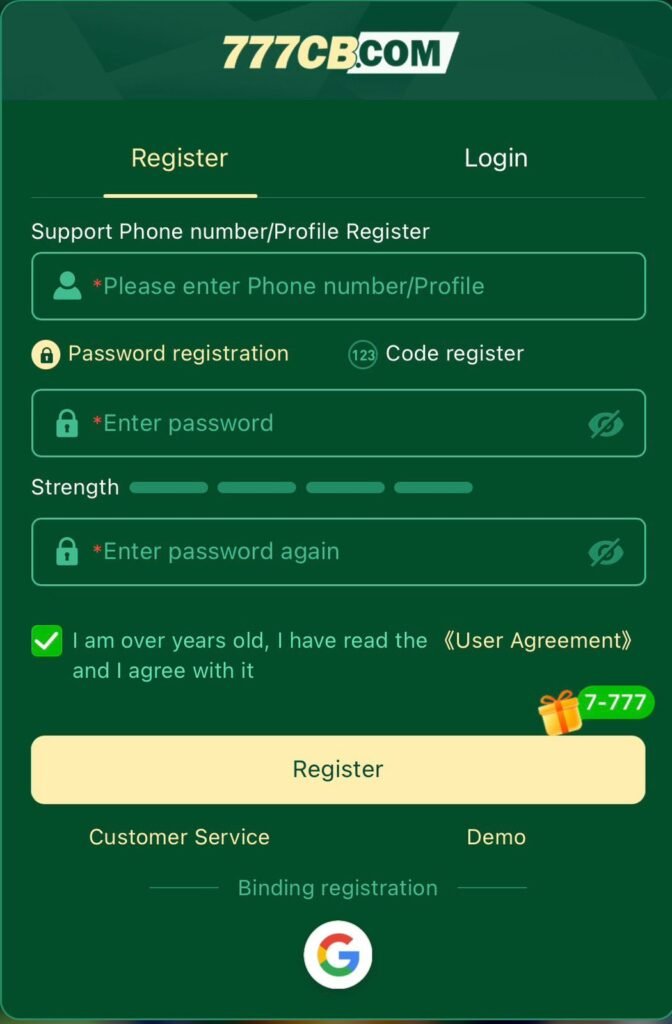Choose Code register option
672x1024 pixels.
[x=437, y=354]
